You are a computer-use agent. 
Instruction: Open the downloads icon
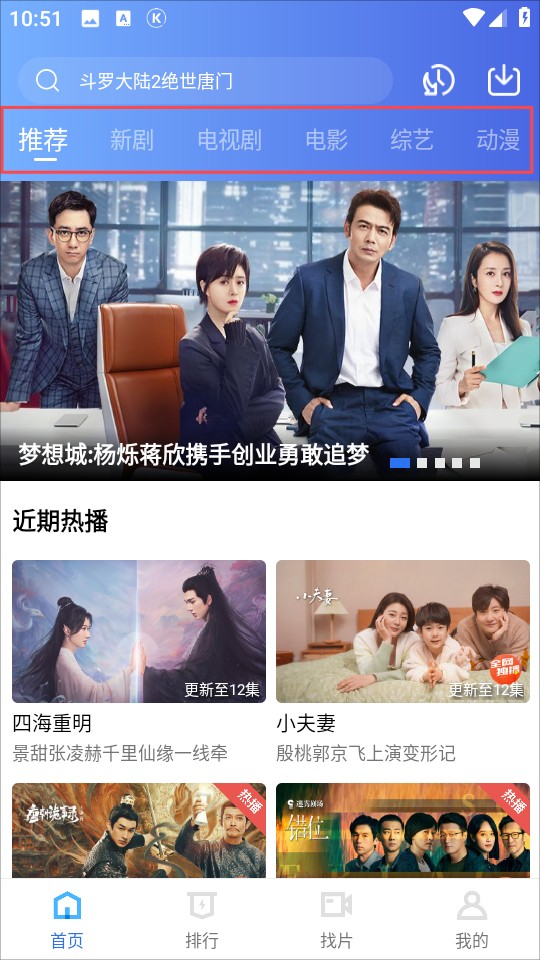coord(504,80)
